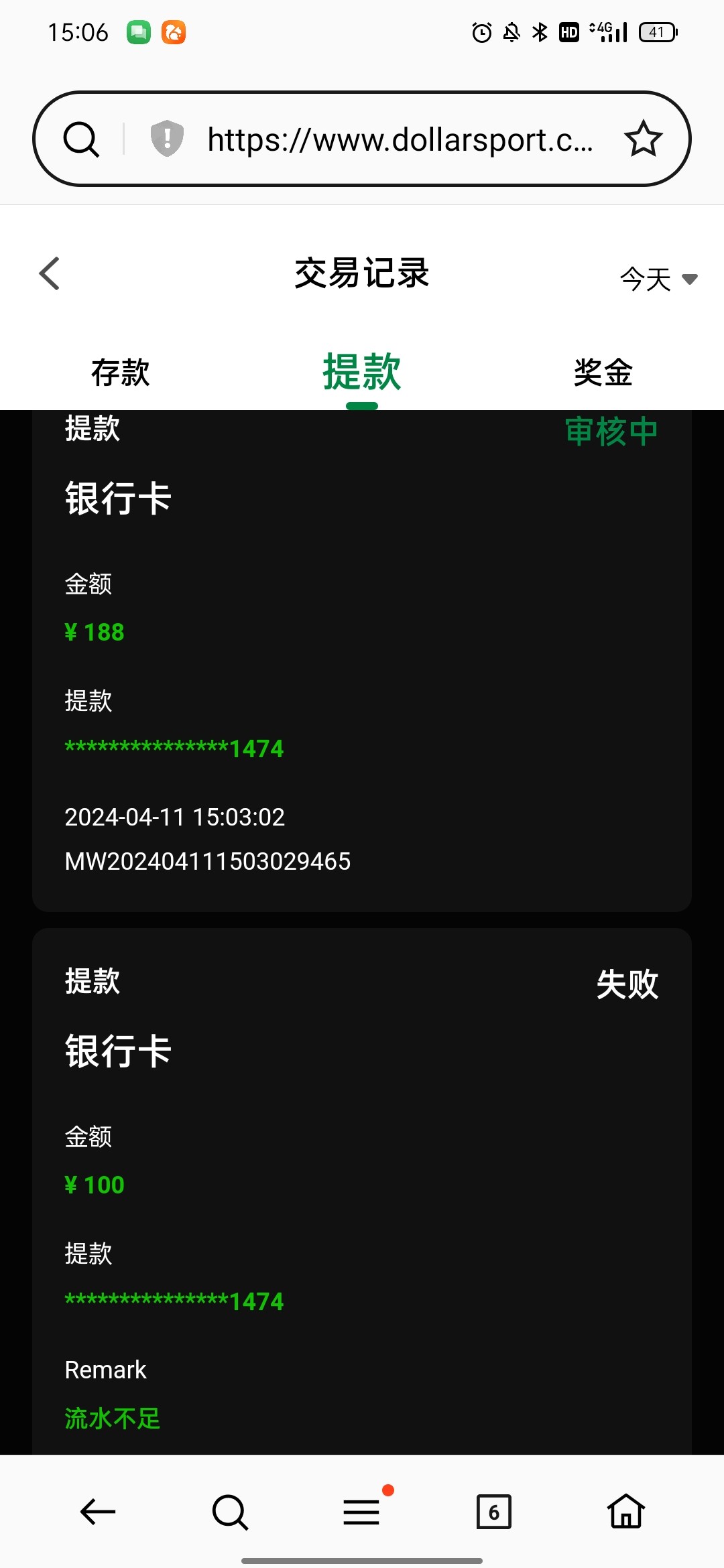Image resolution: width=724 pixels, height=1568 pixels.
Task: Select the ¥188 amount on pending withdrawal
Action: [93, 631]
